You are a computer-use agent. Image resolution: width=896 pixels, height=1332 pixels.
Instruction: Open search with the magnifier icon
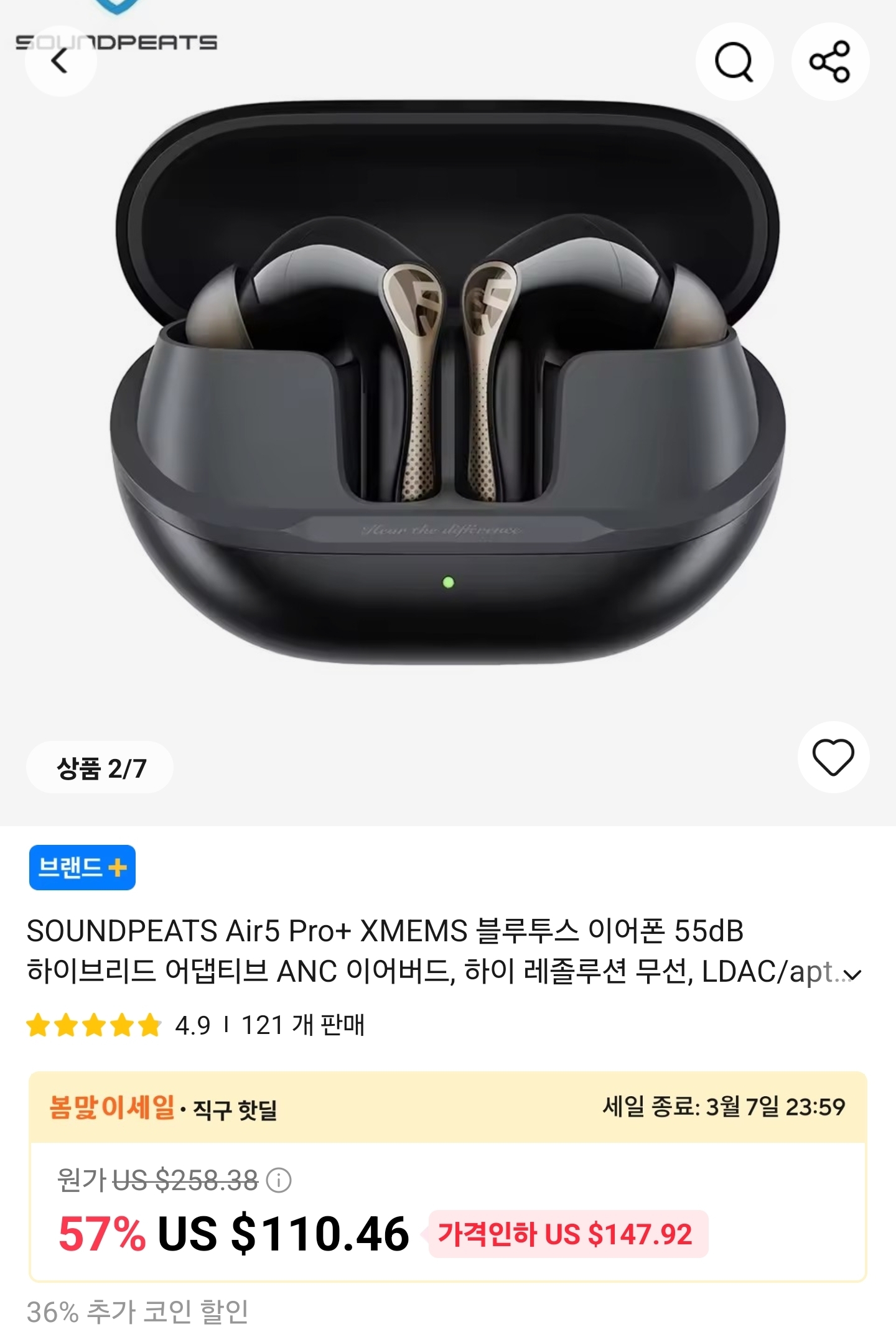click(x=736, y=60)
